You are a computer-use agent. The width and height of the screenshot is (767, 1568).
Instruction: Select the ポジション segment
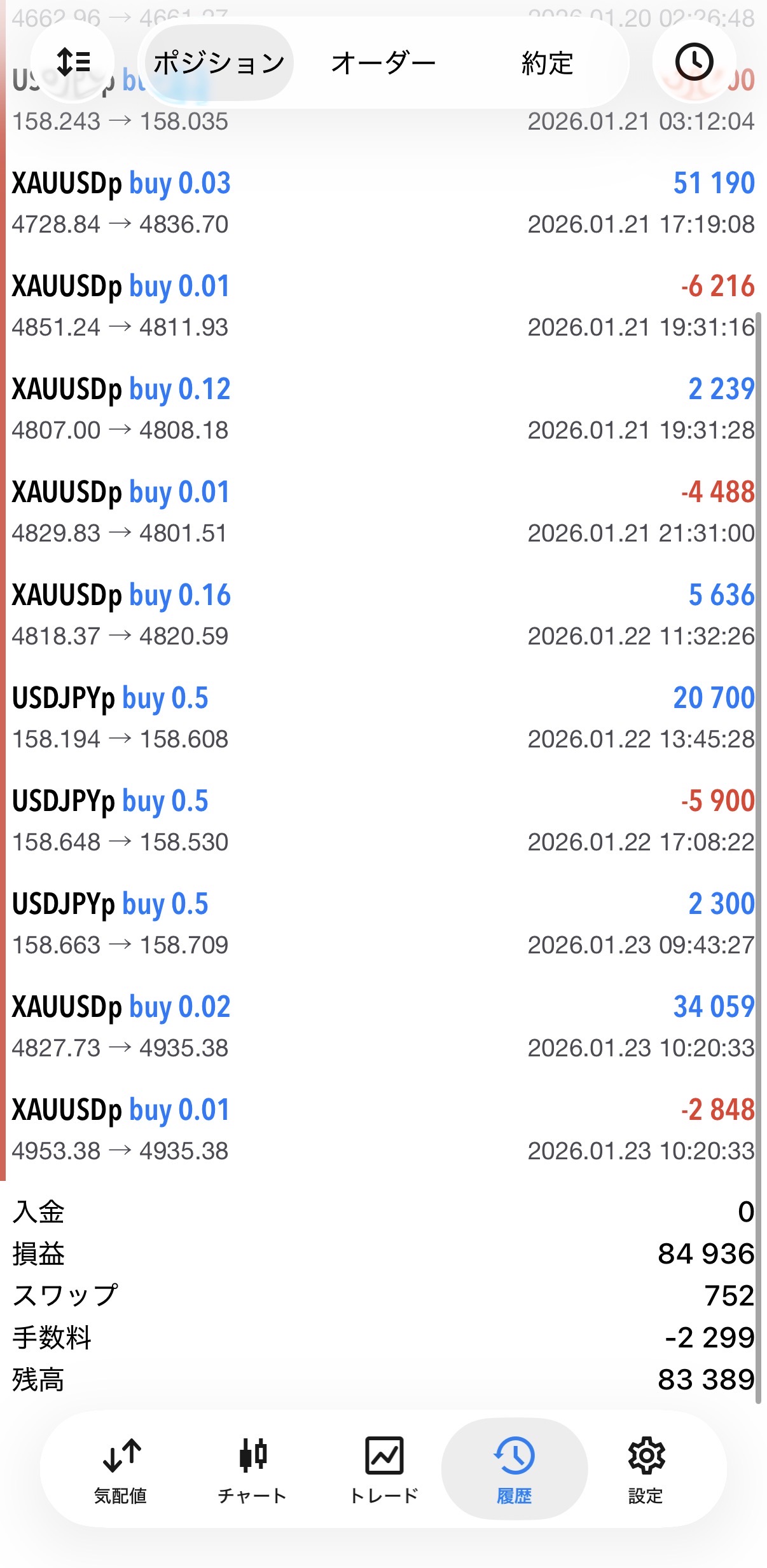coord(218,63)
